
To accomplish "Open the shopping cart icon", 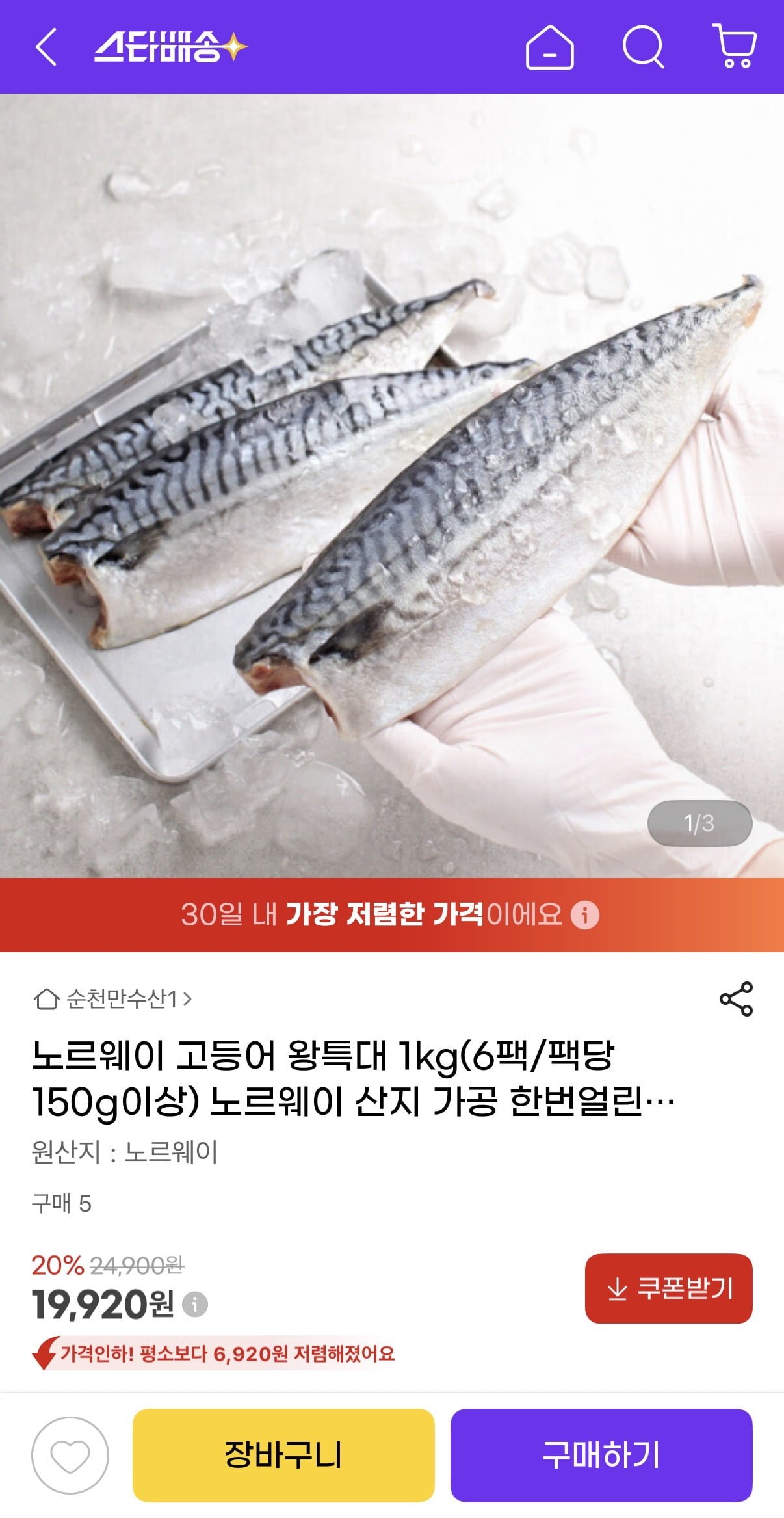I will click(735, 47).
